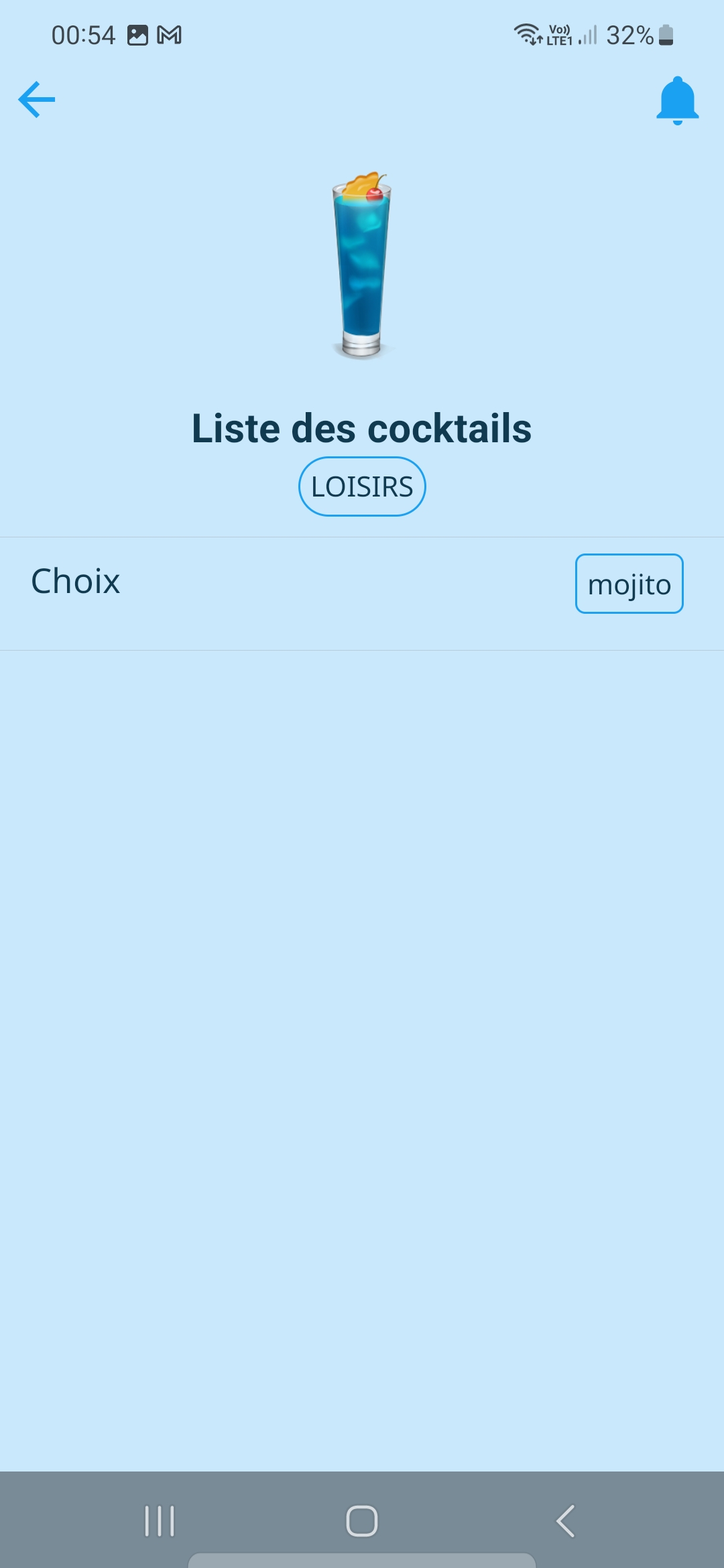Select the mojito choice button
Screen dimensions: 724x1568
pos(629,584)
